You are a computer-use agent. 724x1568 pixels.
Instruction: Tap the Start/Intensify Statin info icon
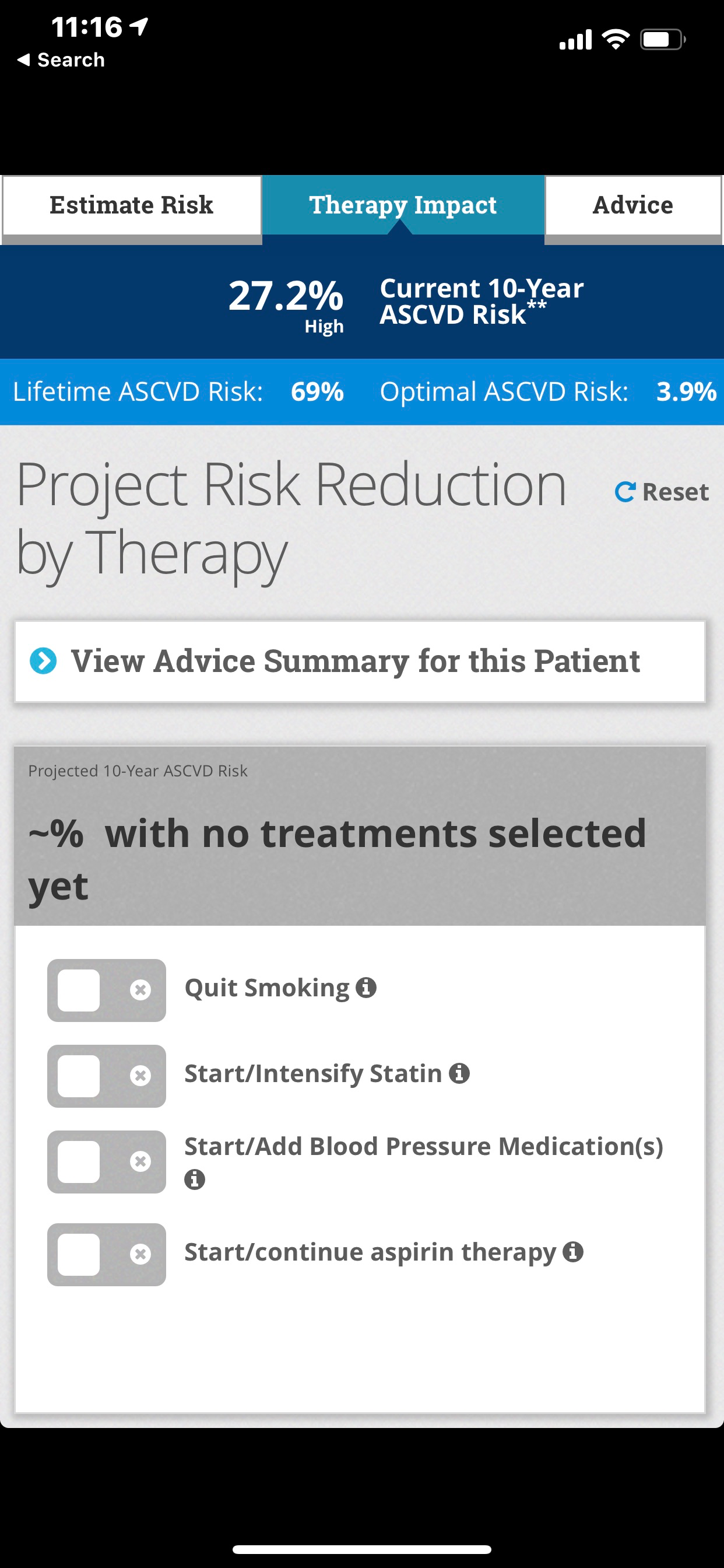(459, 1073)
